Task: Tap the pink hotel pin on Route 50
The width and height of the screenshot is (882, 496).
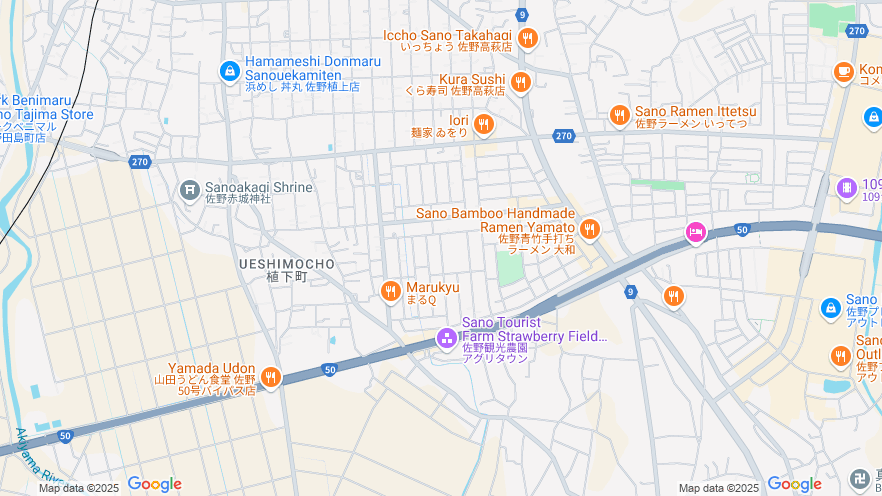Action: (696, 232)
